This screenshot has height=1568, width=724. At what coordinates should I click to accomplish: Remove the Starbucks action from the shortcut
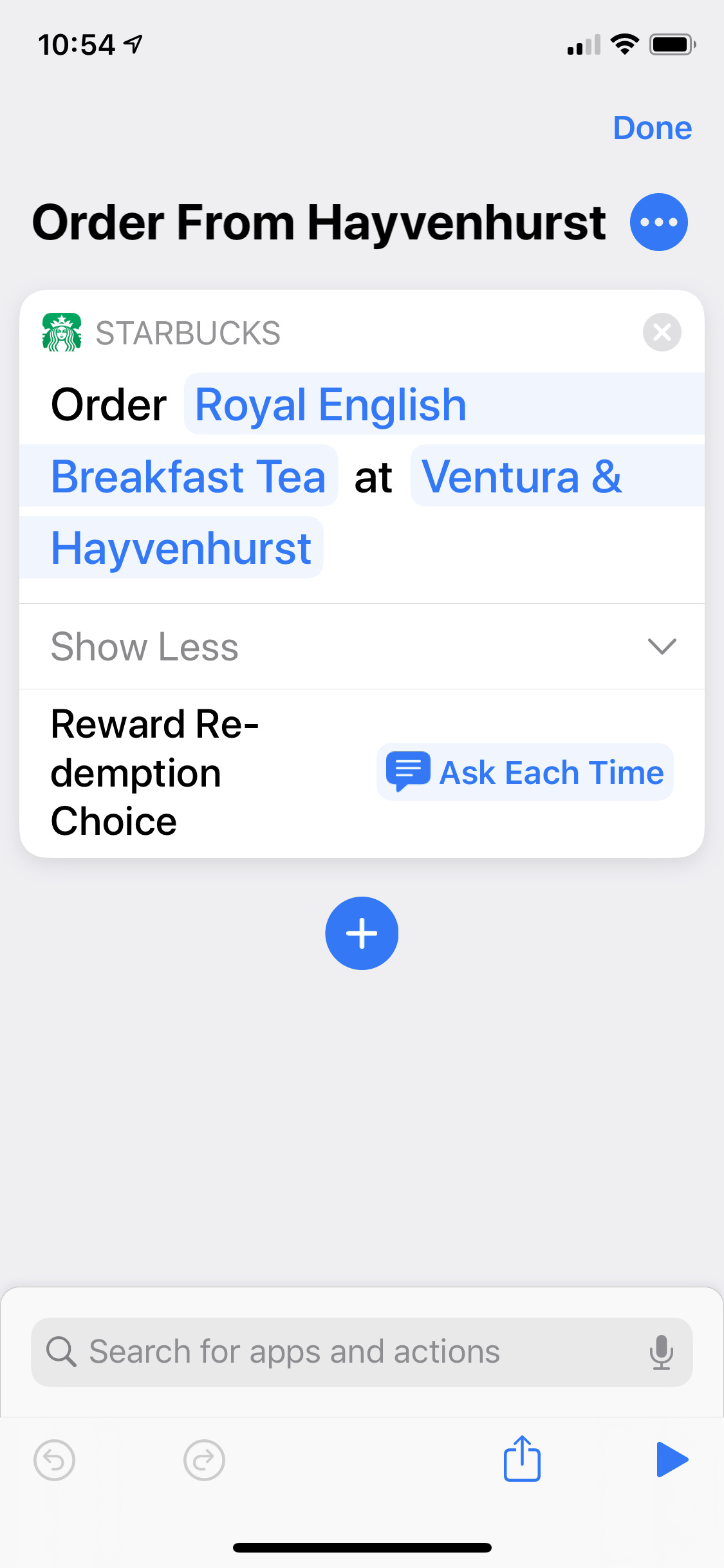tap(662, 332)
